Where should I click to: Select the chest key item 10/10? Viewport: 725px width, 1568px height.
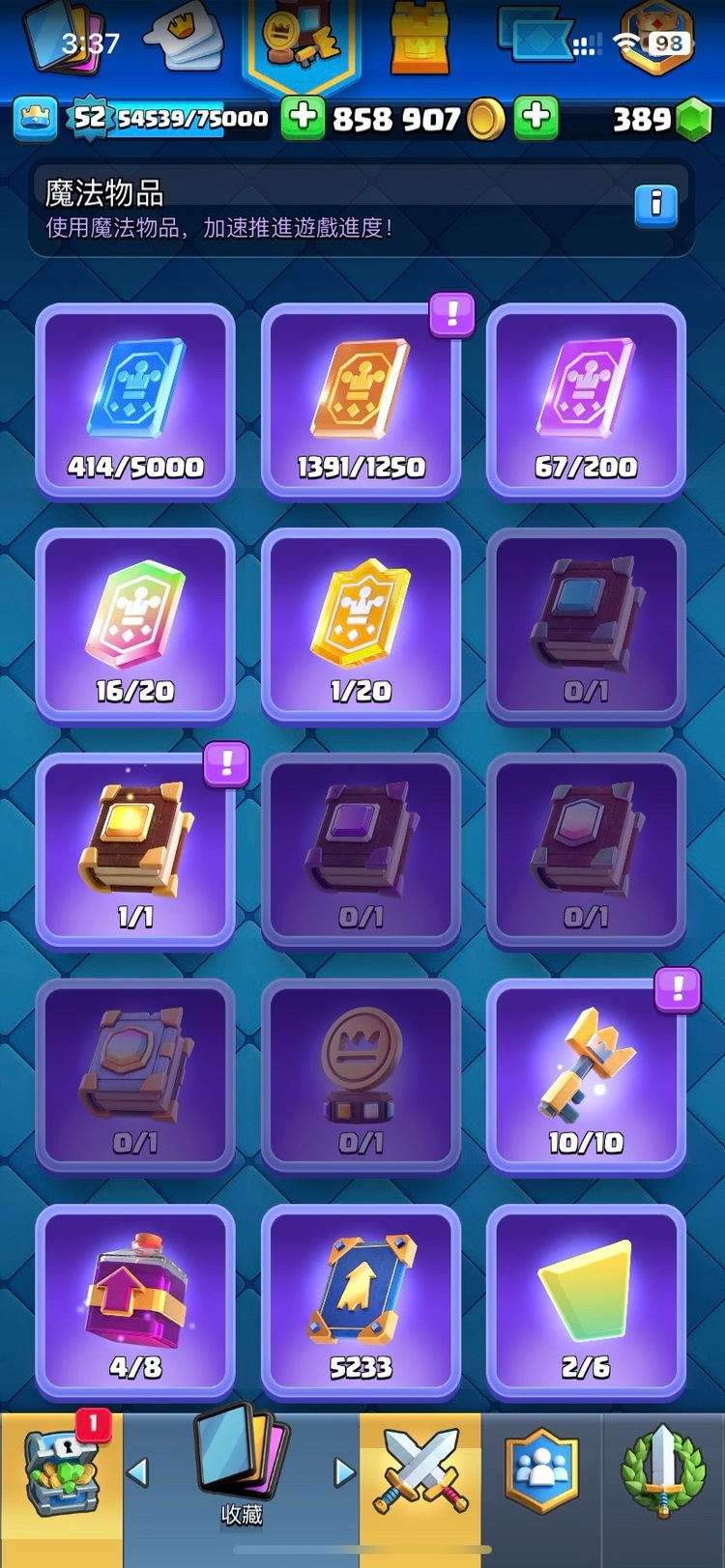pyautogui.click(x=586, y=1076)
